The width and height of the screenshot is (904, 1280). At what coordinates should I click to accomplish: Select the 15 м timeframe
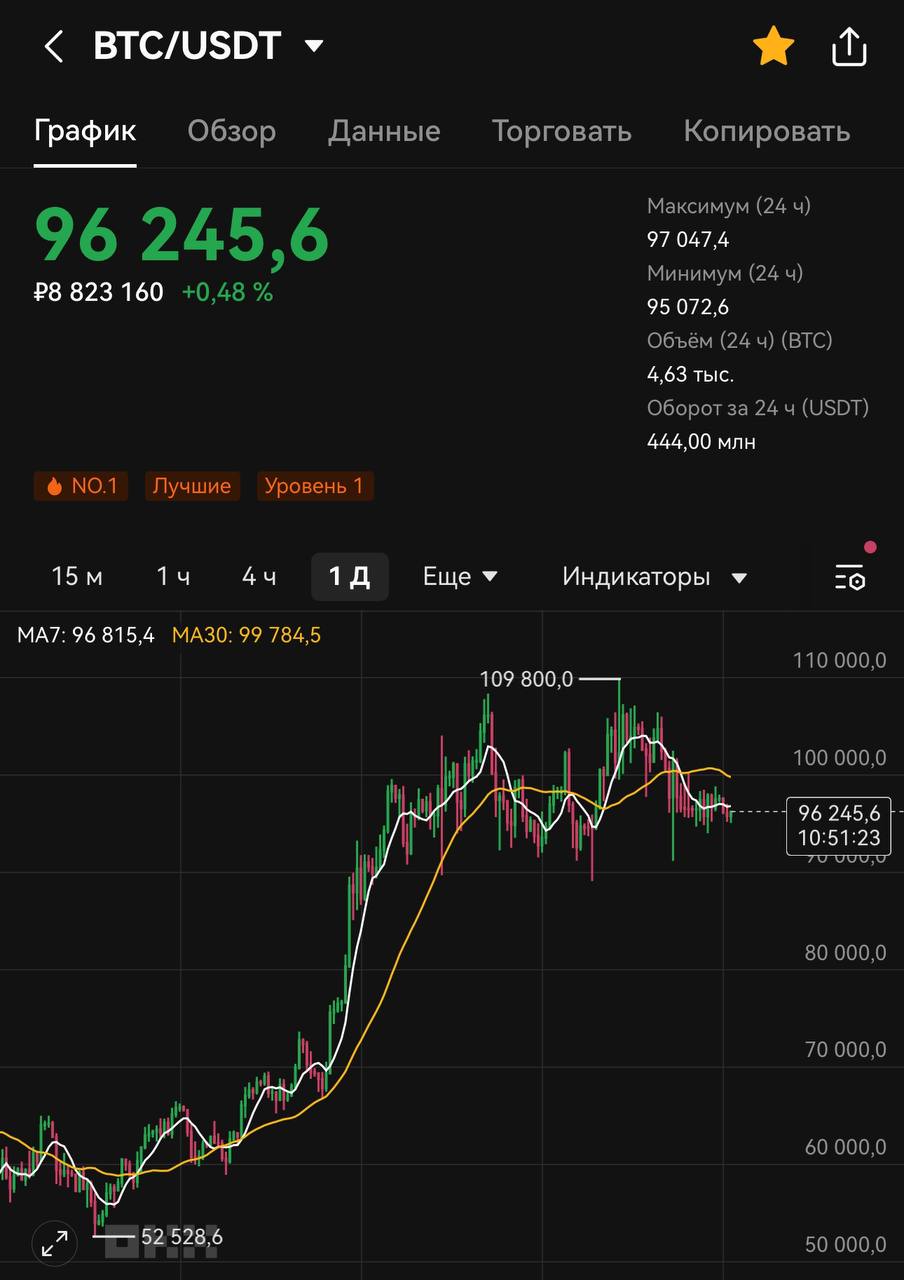pos(77,576)
